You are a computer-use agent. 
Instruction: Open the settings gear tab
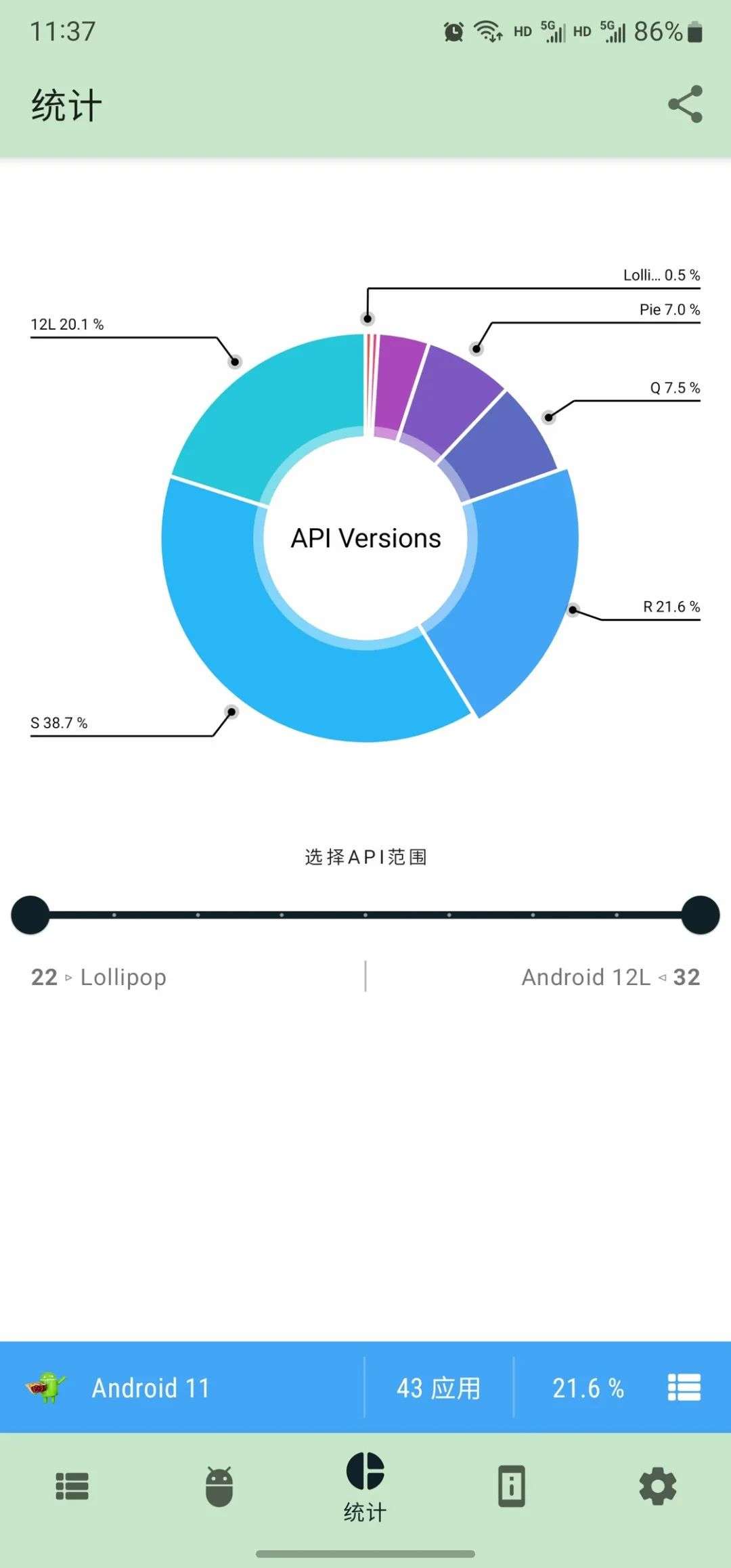pyautogui.click(x=658, y=1487)
